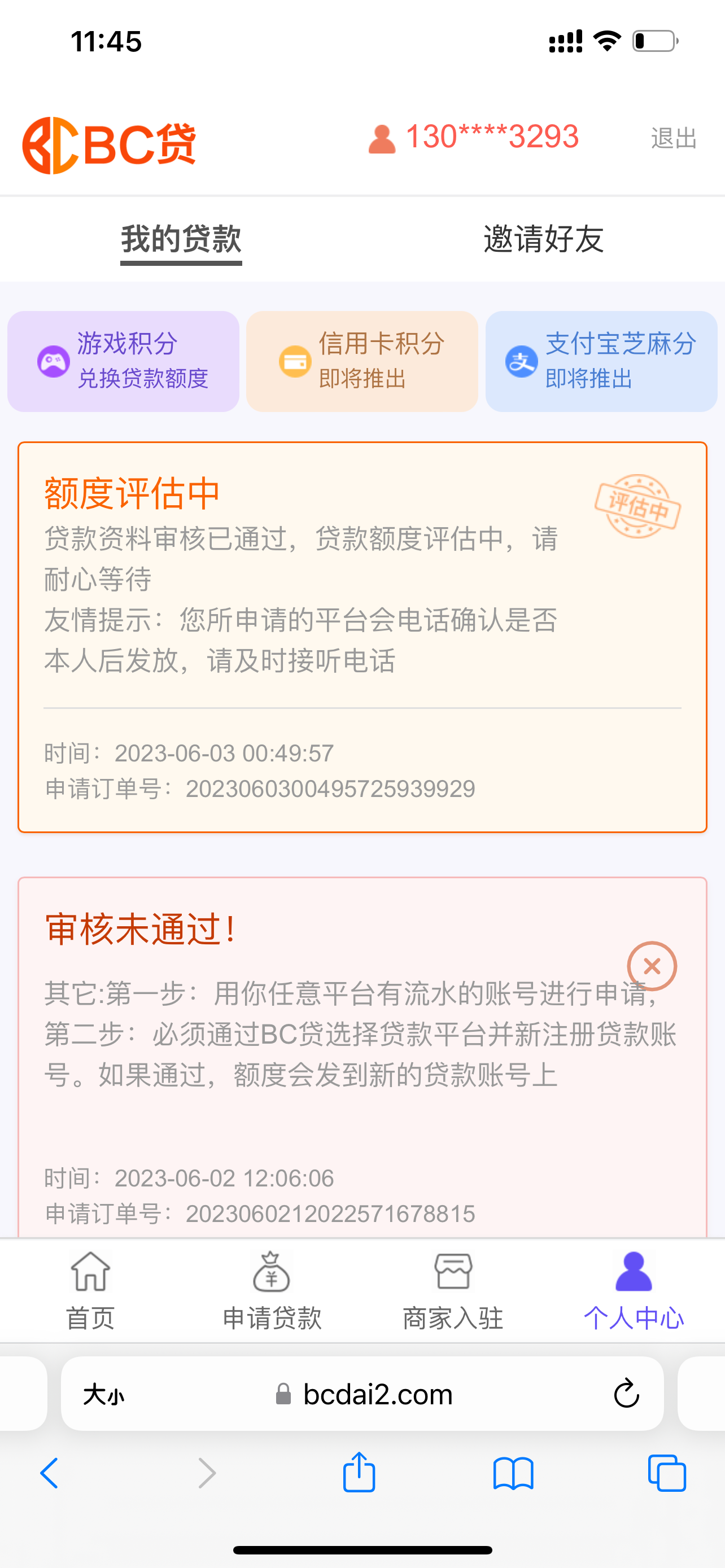Open Safari tab switcher icon
Screen dimensions: 725x1568
pyautogui.click(x=667, y=1473)
